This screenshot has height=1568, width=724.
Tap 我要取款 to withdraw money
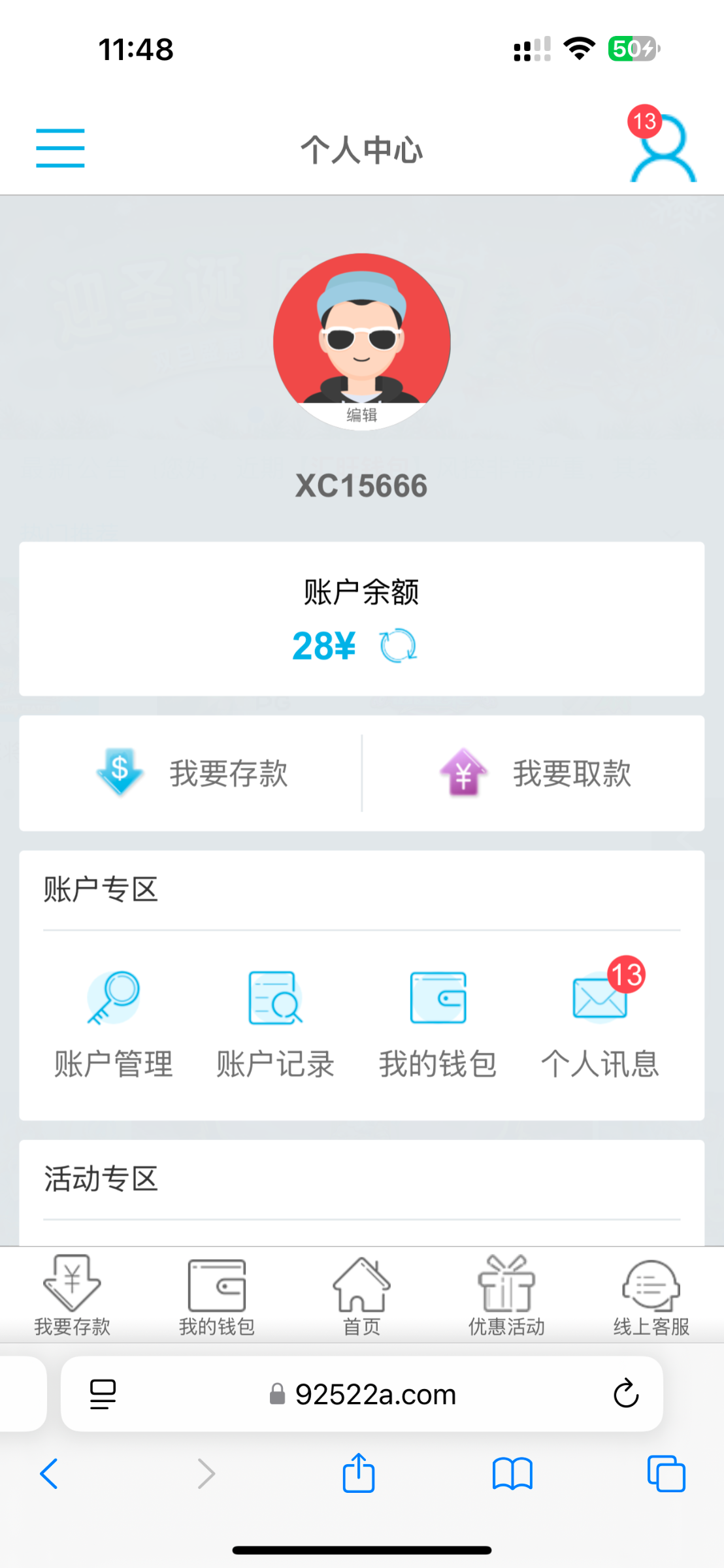pyautogui.click(x=535, y=773)
